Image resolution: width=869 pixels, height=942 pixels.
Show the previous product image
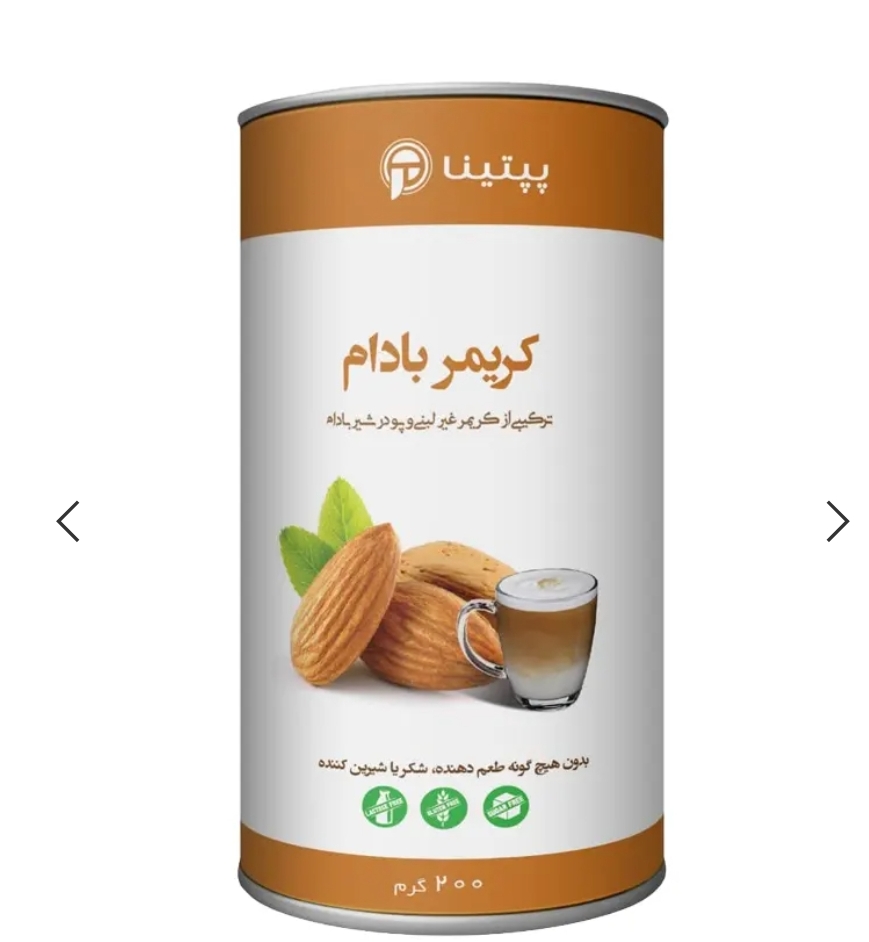click(x=68, y=522)
